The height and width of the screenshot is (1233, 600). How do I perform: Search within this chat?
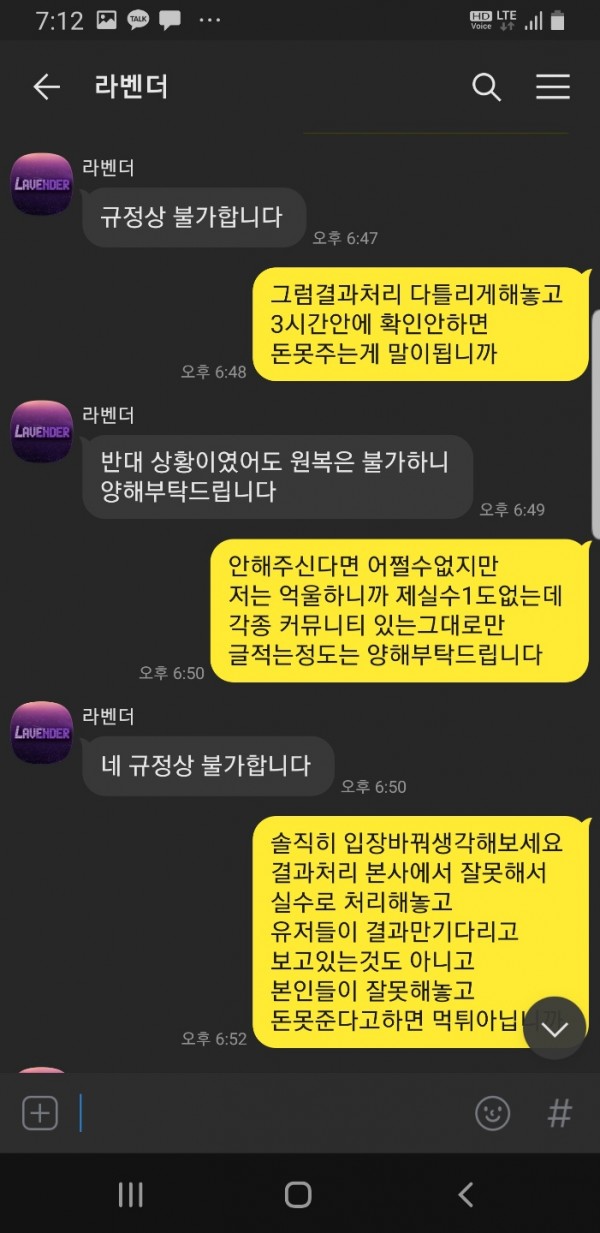tap(486, 87)
